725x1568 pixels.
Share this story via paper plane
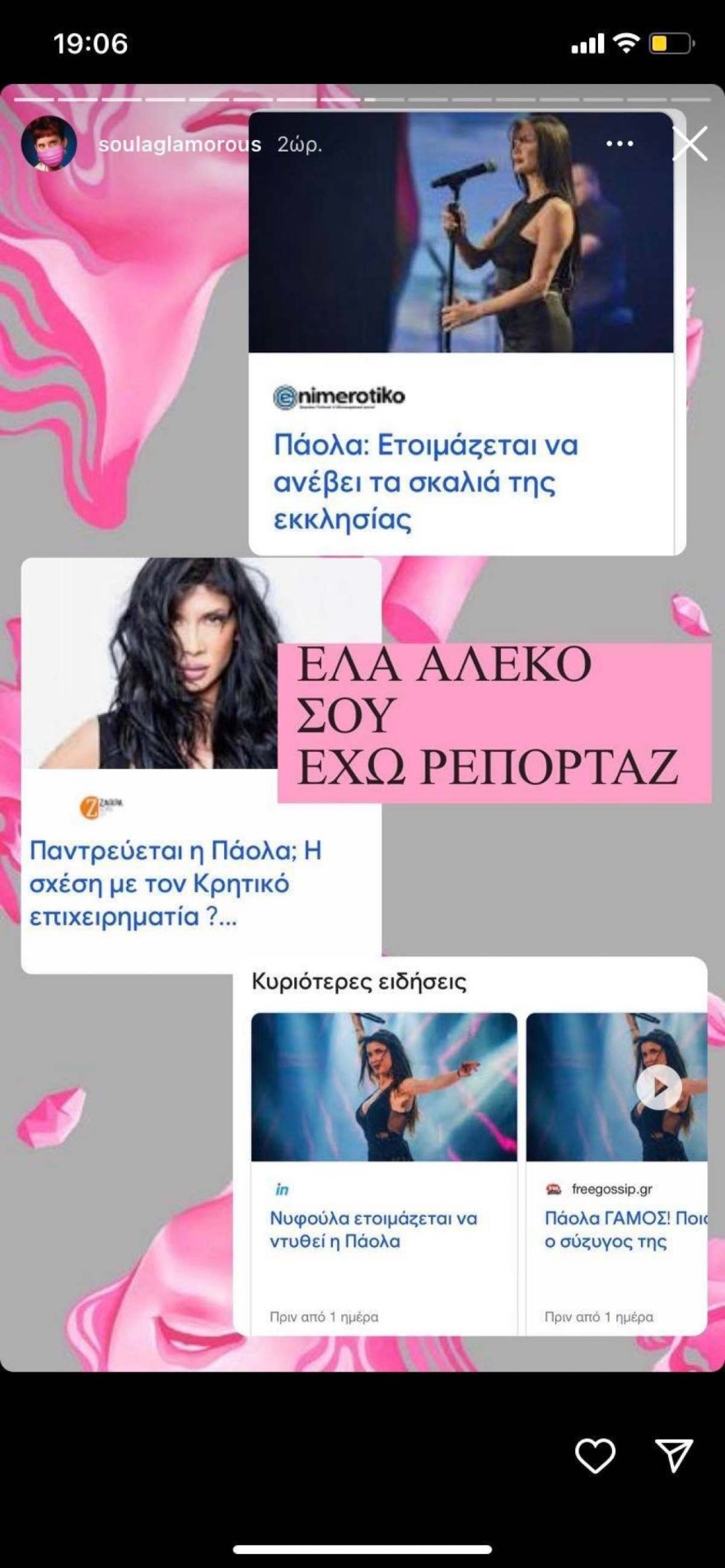[673, 1454]
